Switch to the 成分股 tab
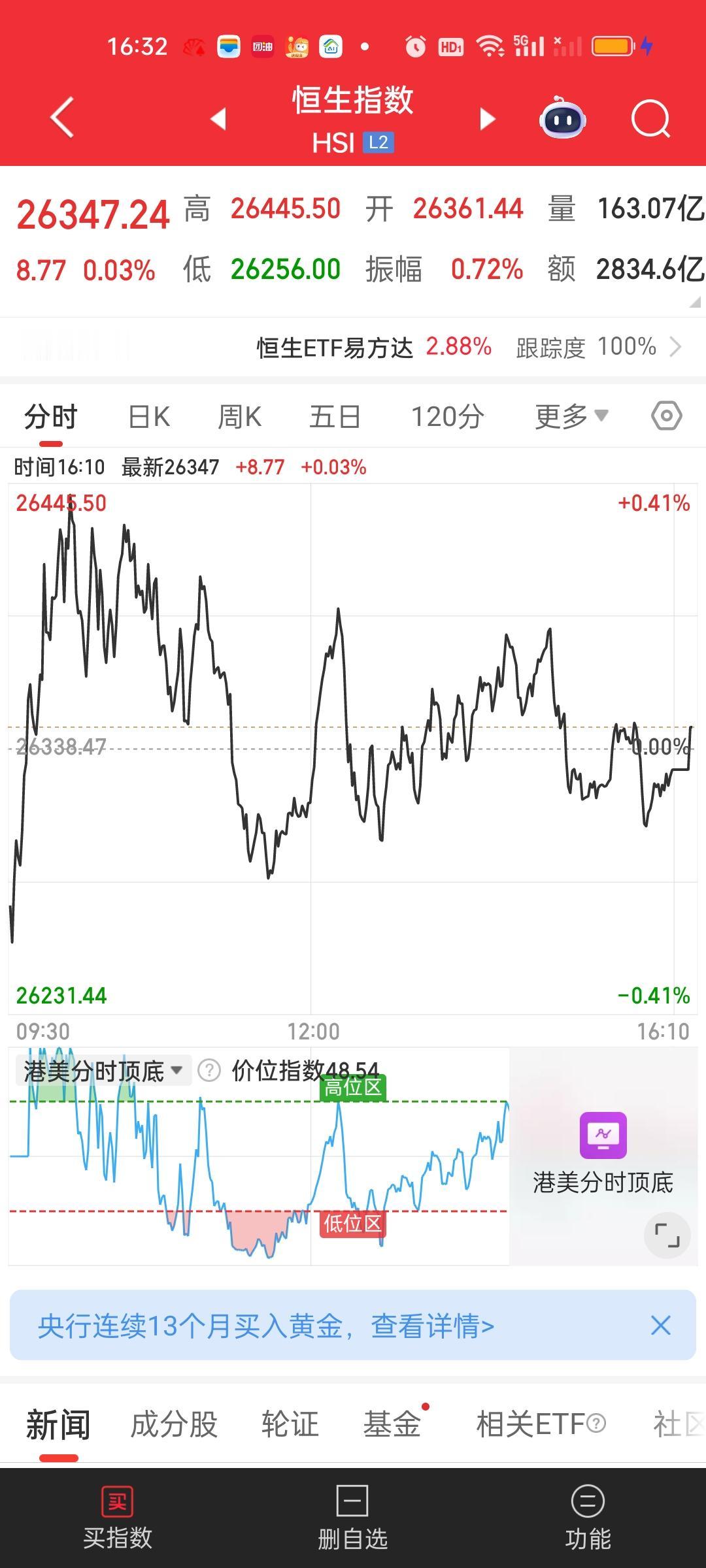The height and width of the screenshot is (1568, 706). (175, 1424)
